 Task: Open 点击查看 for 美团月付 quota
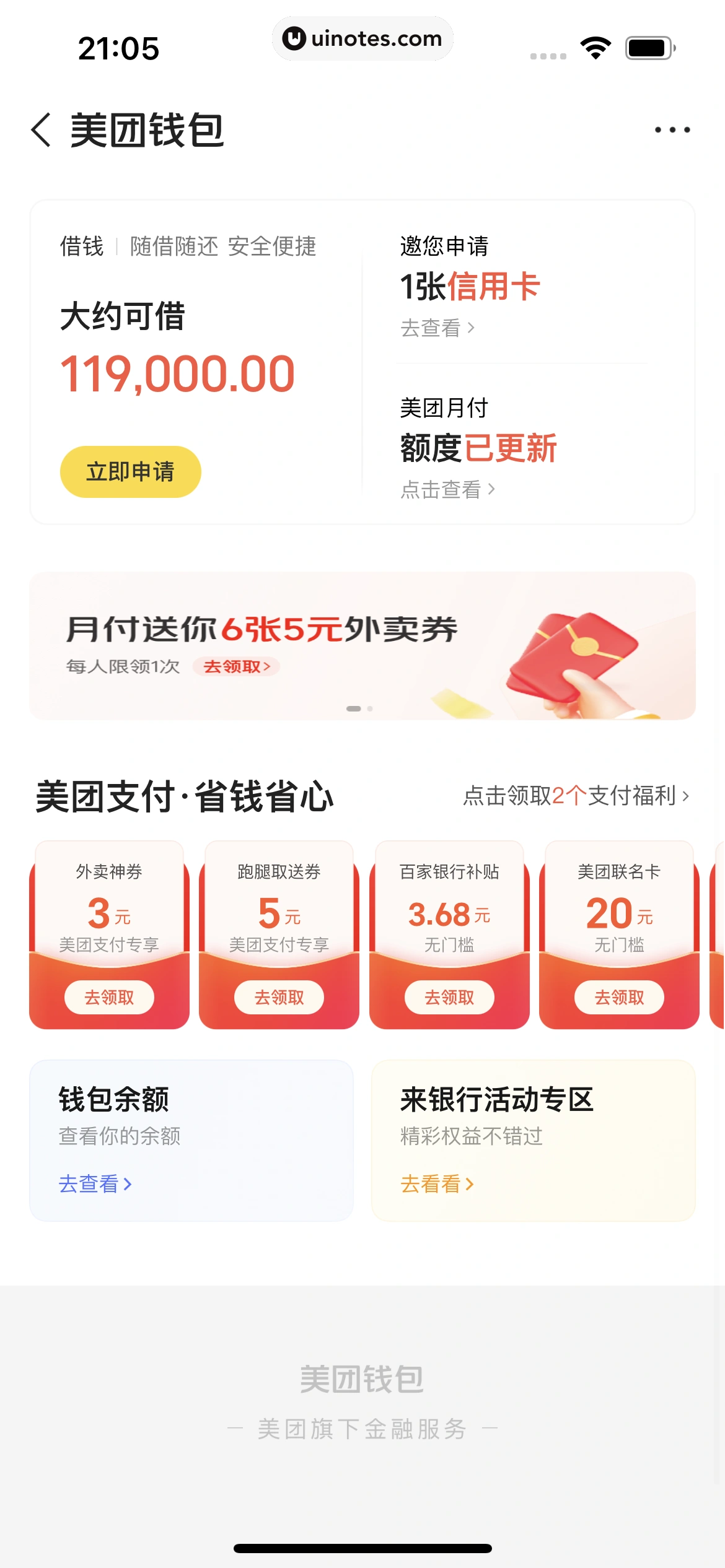[x=447, y=490]
